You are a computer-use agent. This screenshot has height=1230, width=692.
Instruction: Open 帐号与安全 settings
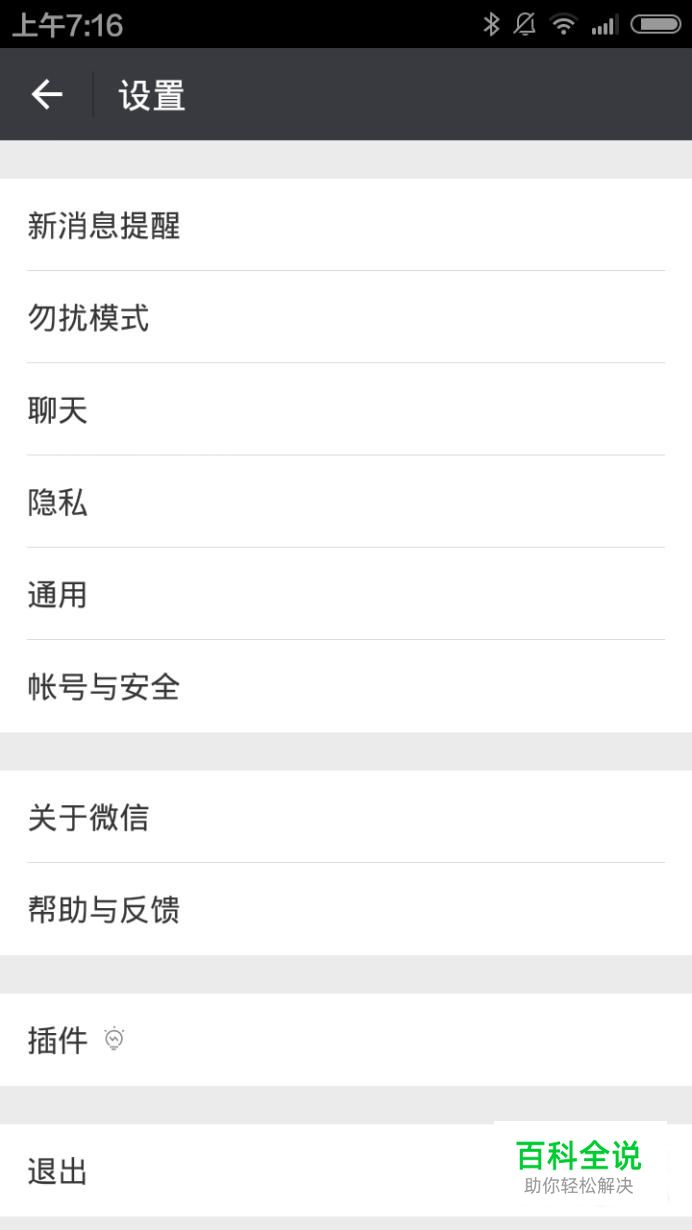tap(346, 686)
